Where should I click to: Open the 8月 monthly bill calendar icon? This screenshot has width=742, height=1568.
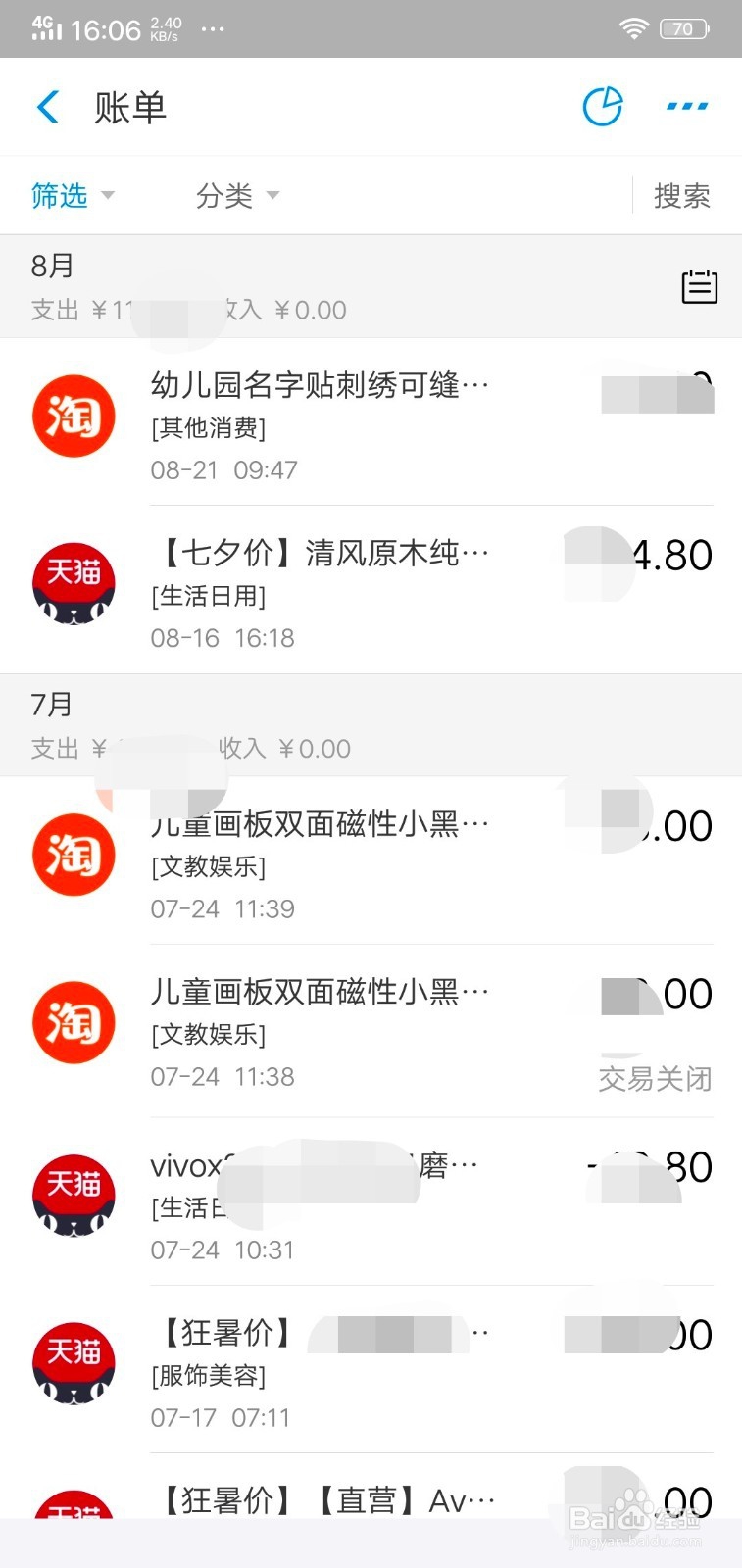pos(700,287)
